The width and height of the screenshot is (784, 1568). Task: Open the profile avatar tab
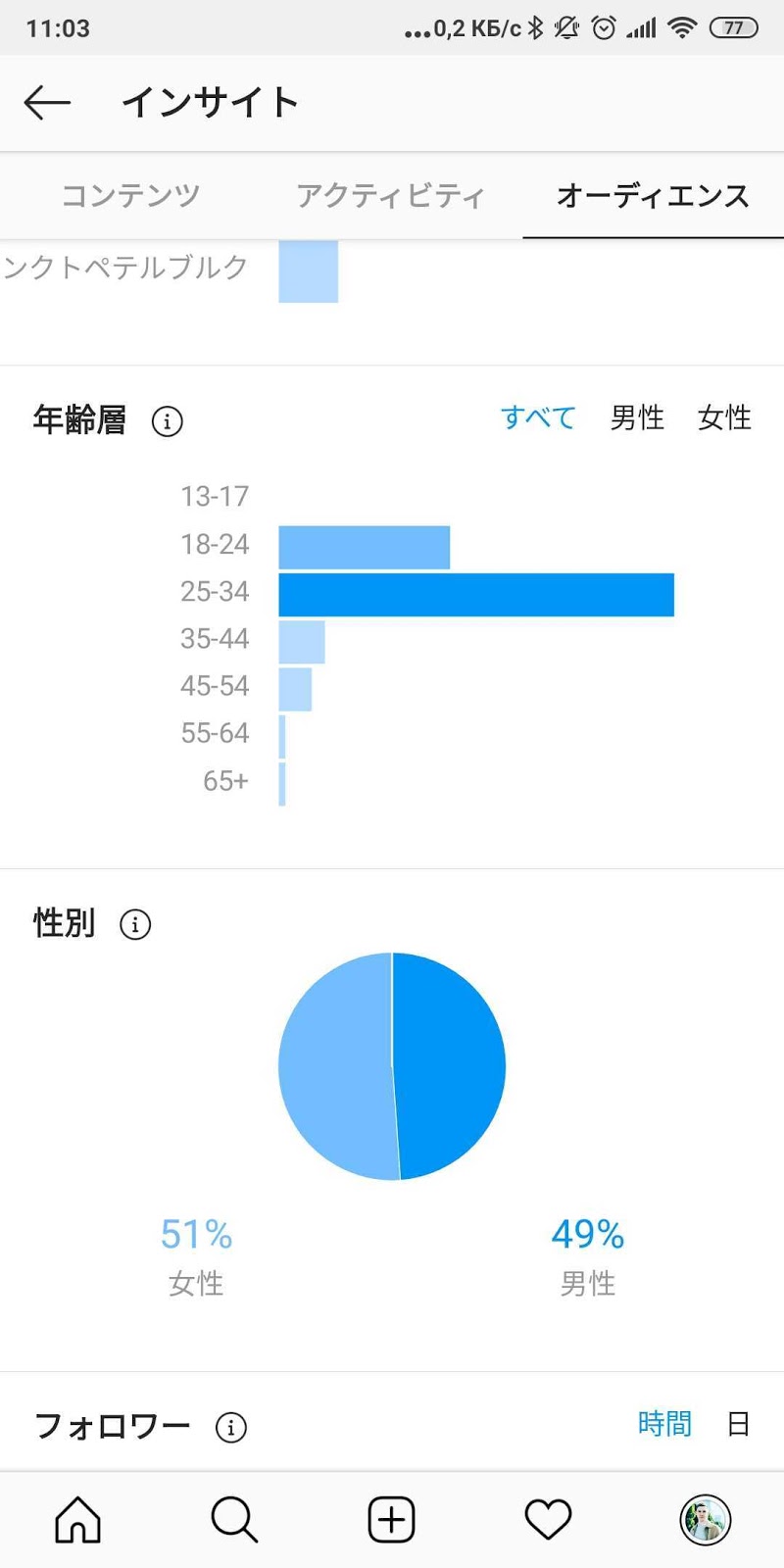click(x=706, y=1520)
